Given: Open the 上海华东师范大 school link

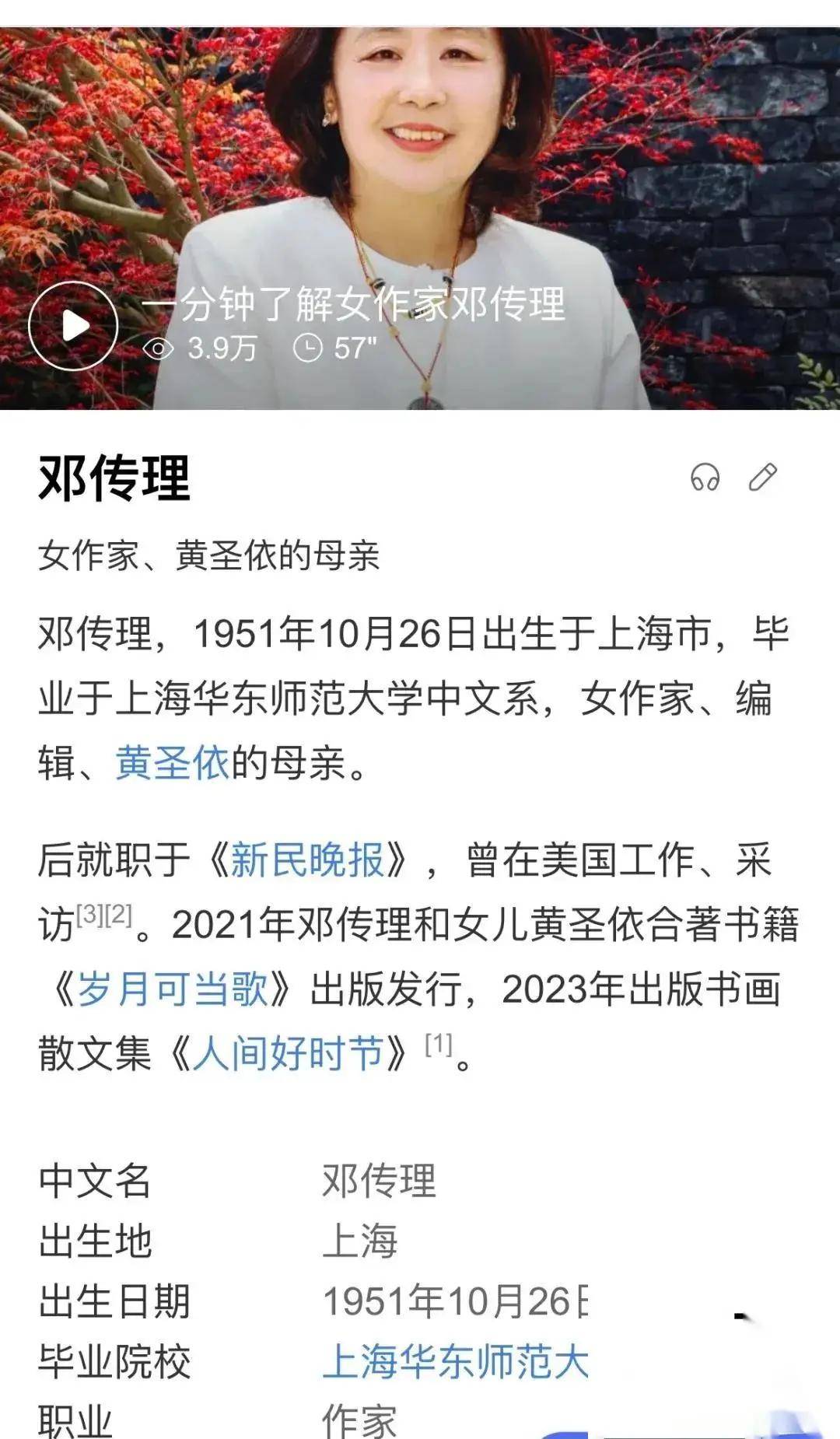Looking at the screenshot, I should [x=455, y=1361].
